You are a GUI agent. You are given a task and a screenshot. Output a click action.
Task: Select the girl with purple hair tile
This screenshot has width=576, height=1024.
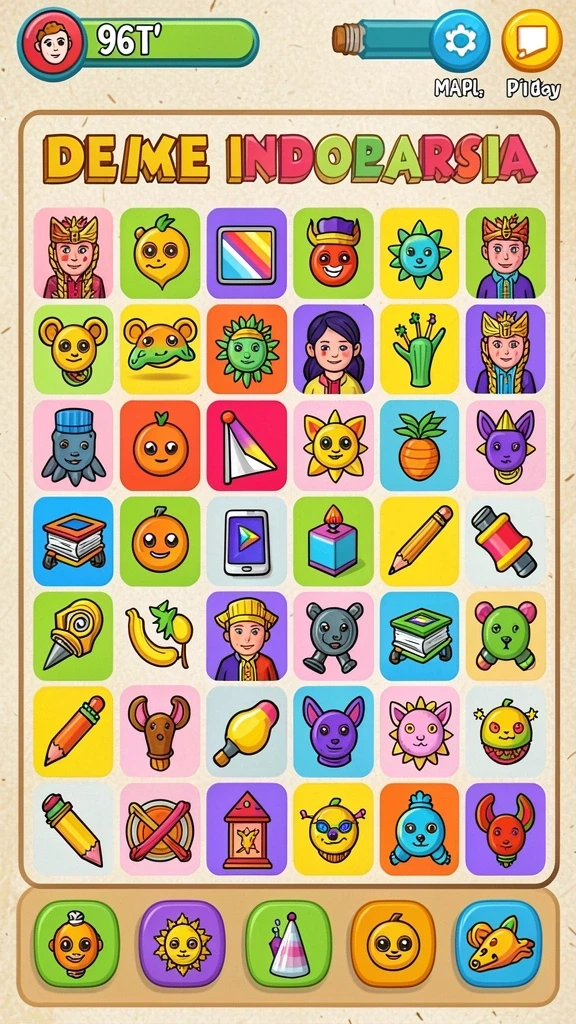(x=333, y=349)
